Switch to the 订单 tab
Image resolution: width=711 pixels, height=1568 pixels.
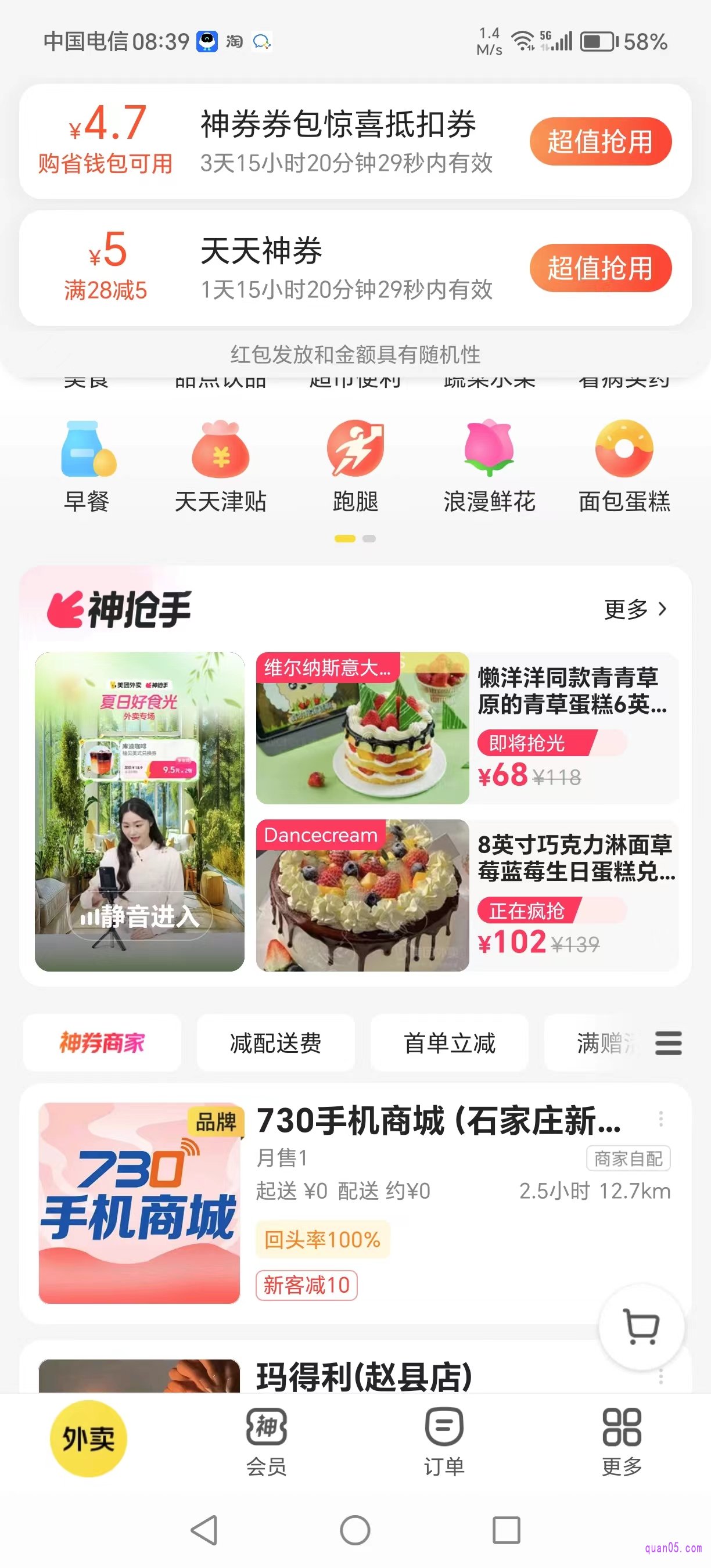coord(444,1441)
